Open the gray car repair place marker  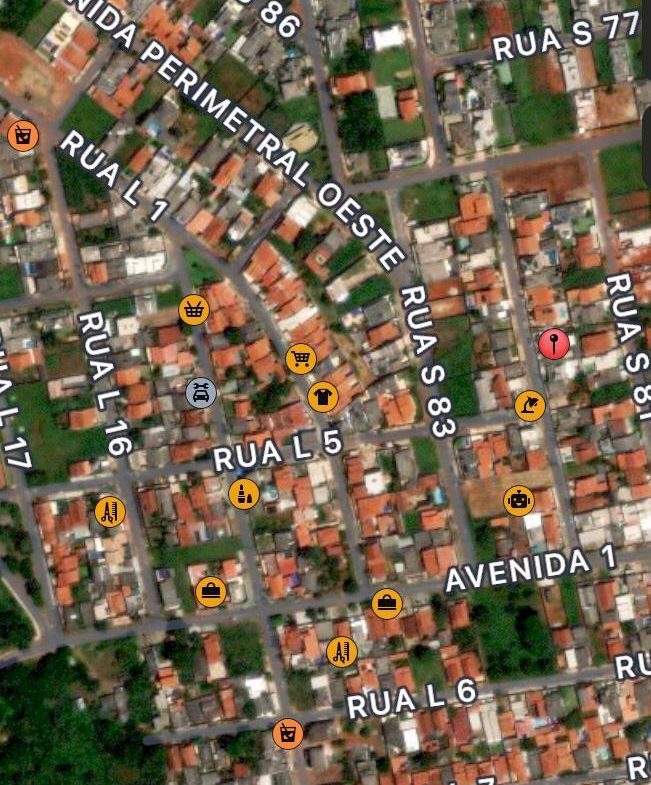click(x=201, y=392)
